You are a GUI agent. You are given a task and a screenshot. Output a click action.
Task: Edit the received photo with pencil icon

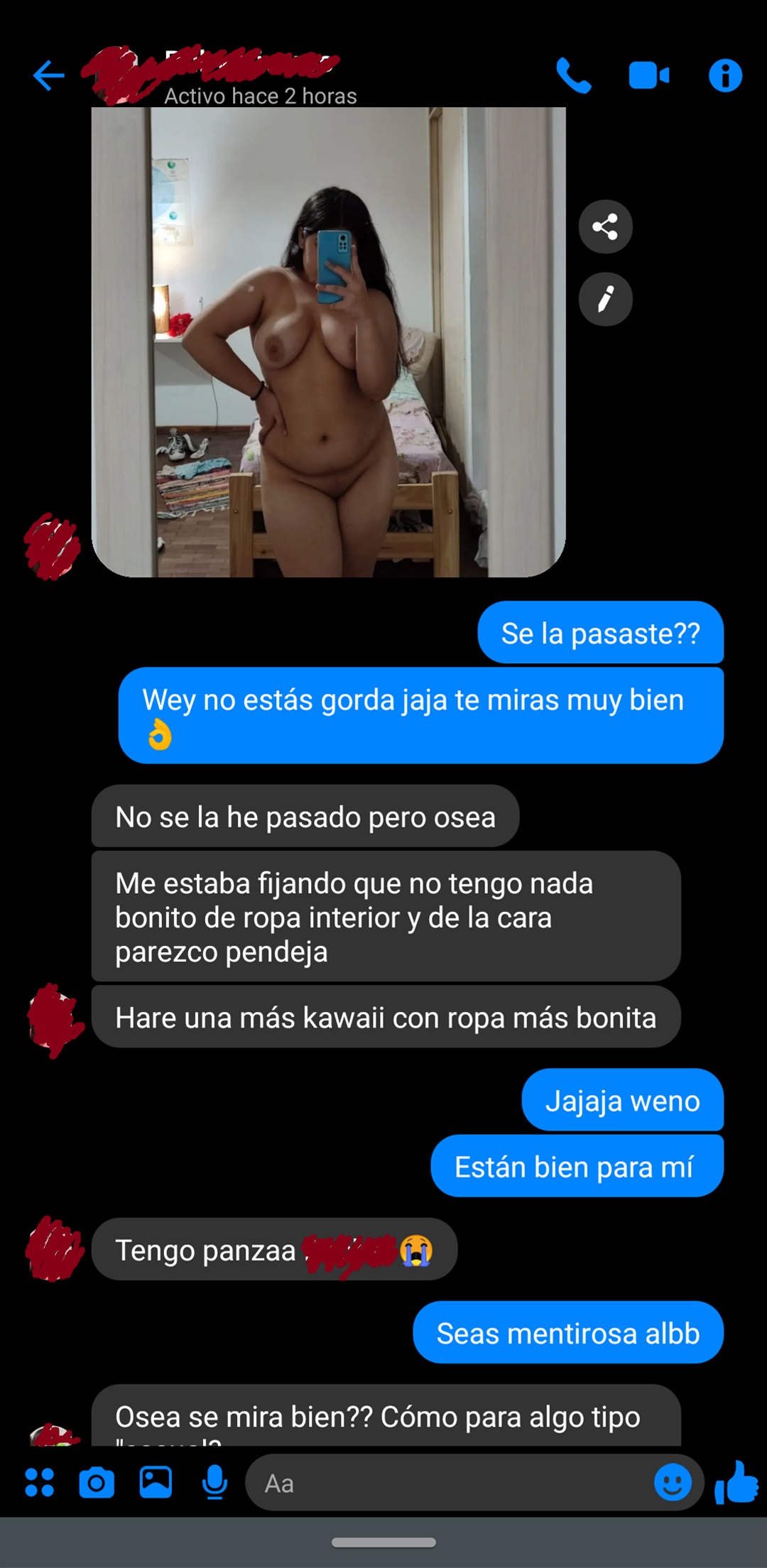pyautogui.click(x=605, y=299)
